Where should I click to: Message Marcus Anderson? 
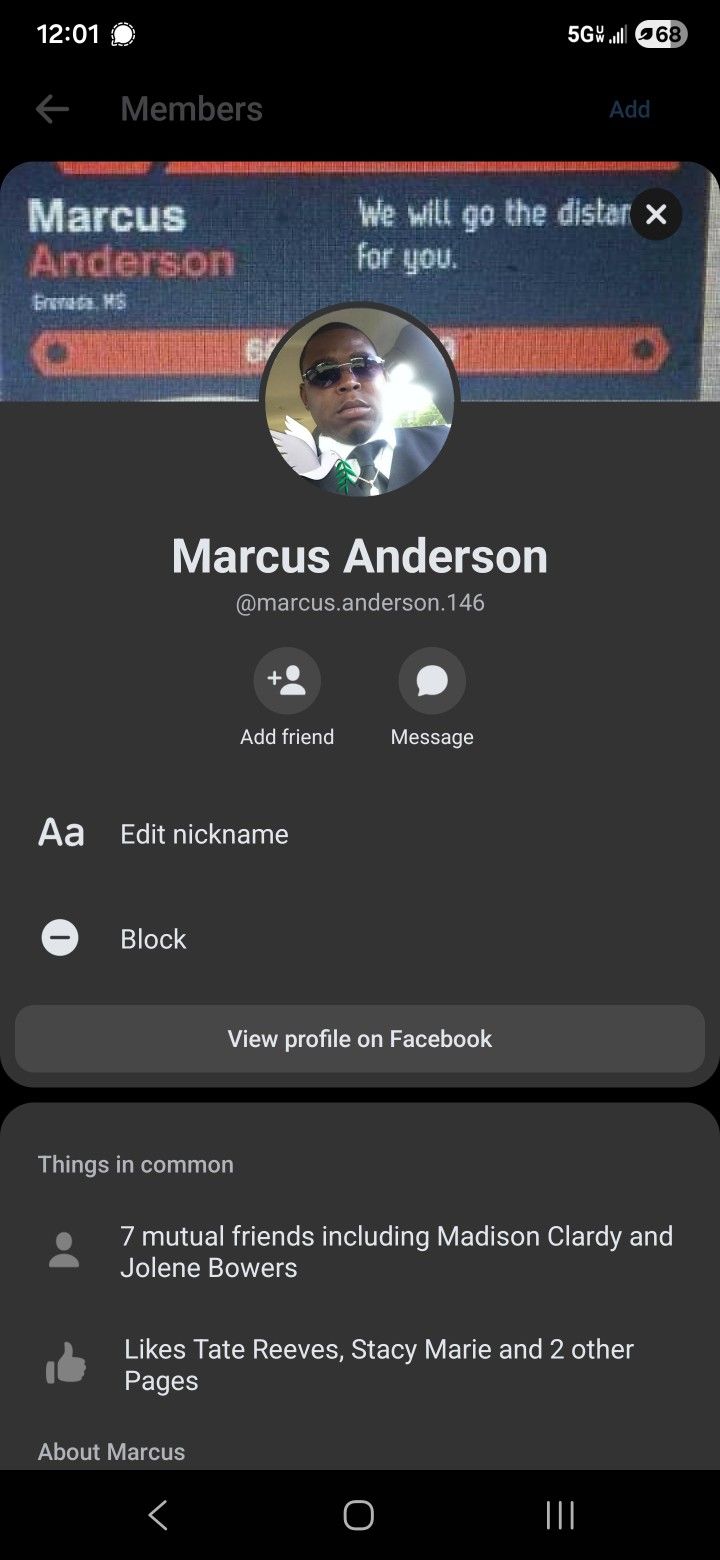coord(432,681)
